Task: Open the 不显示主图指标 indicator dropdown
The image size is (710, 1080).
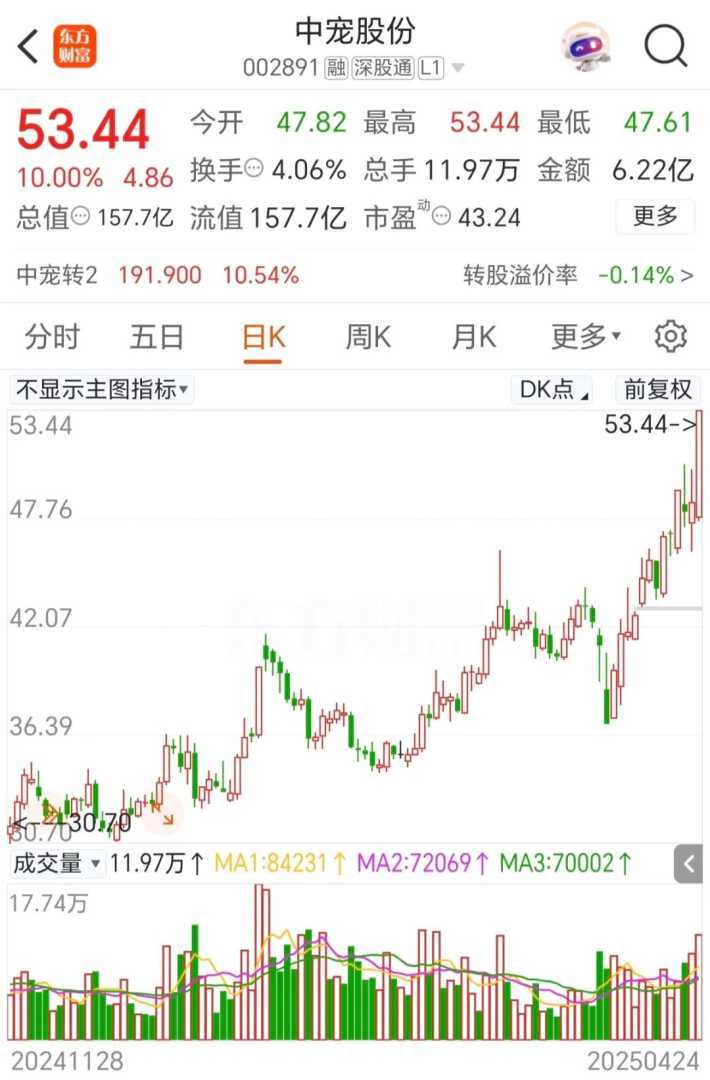Action: (x=101, y=390)
